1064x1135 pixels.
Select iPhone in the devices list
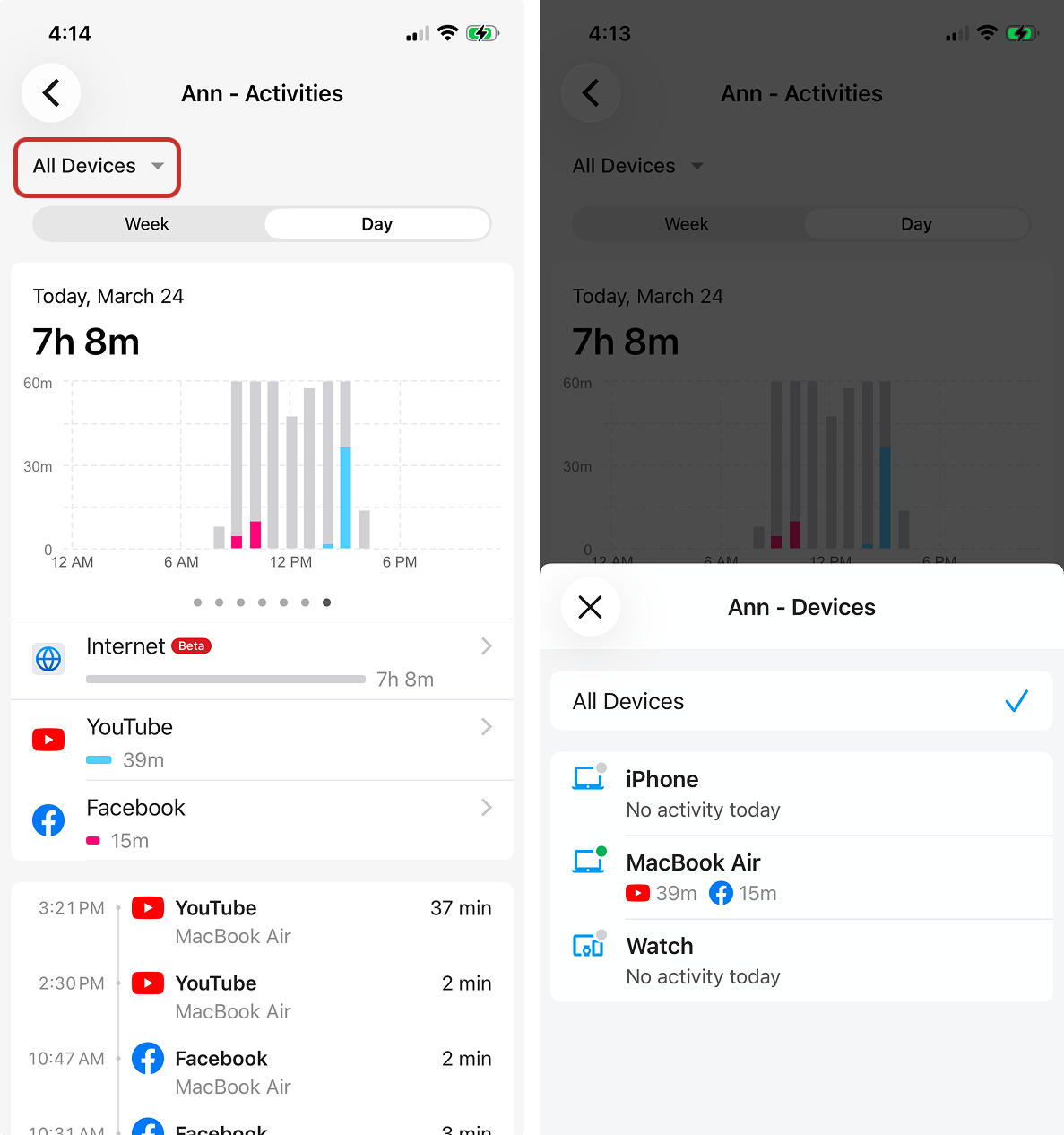coord(800,793)
